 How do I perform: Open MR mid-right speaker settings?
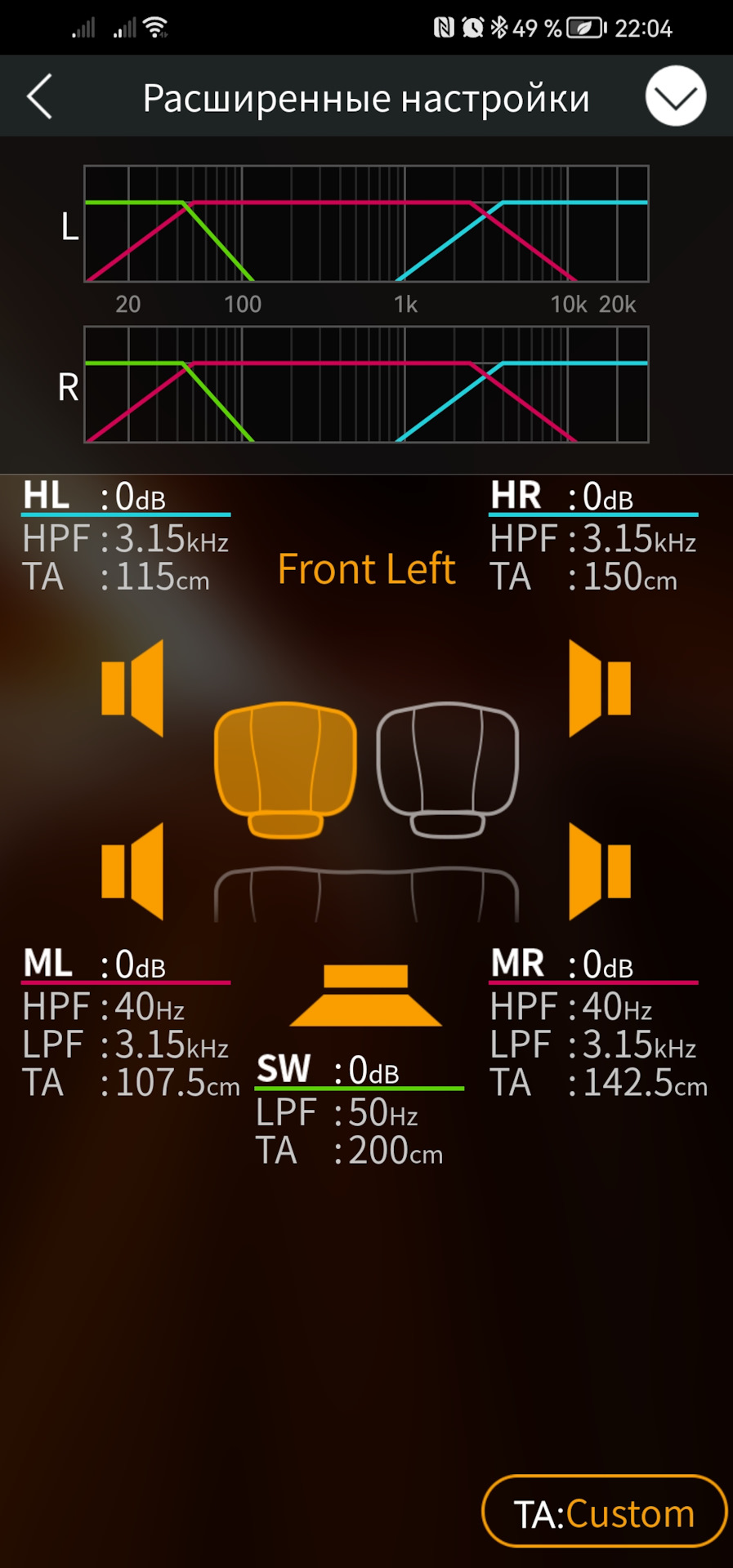click(596, 1022)
